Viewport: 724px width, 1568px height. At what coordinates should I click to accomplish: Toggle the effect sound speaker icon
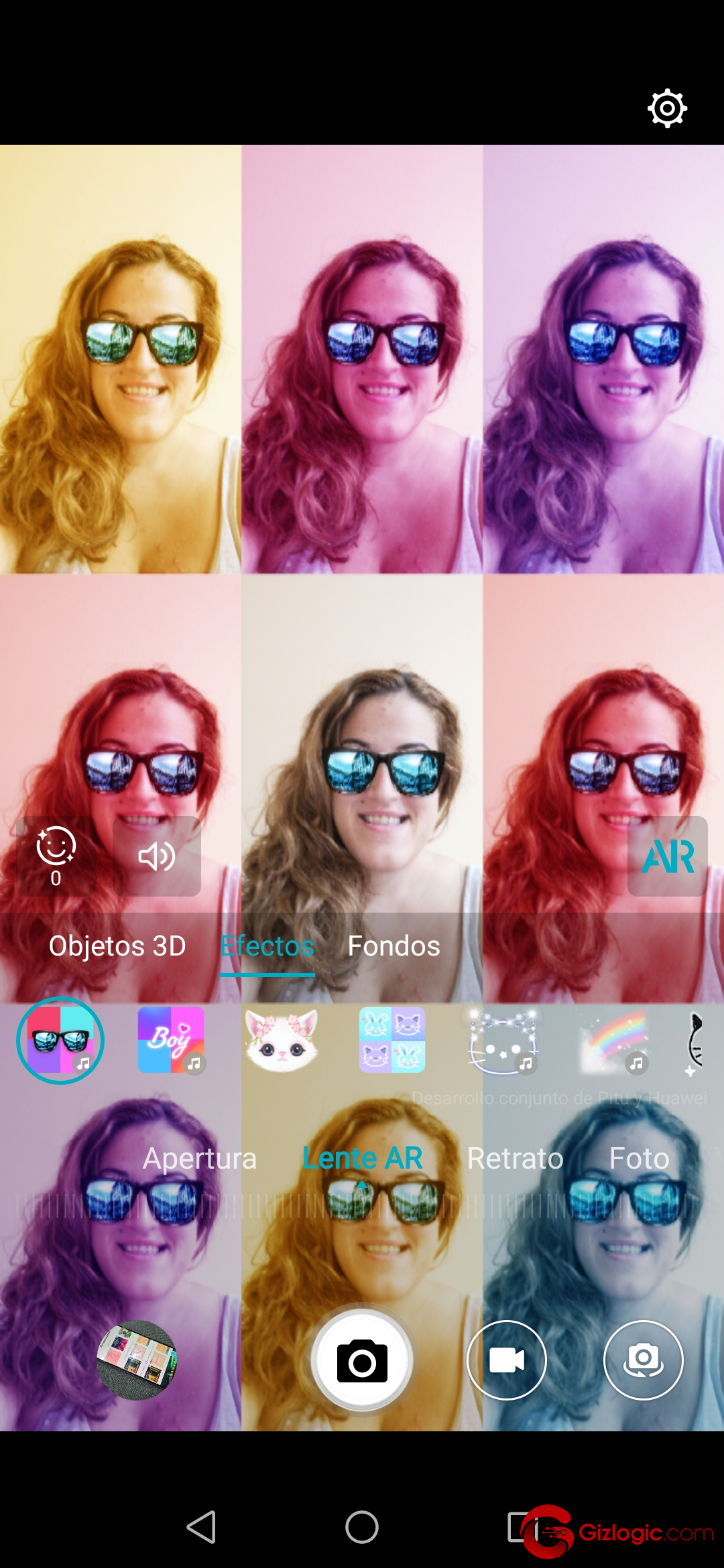pyautogui.click(x=157, y=856)
